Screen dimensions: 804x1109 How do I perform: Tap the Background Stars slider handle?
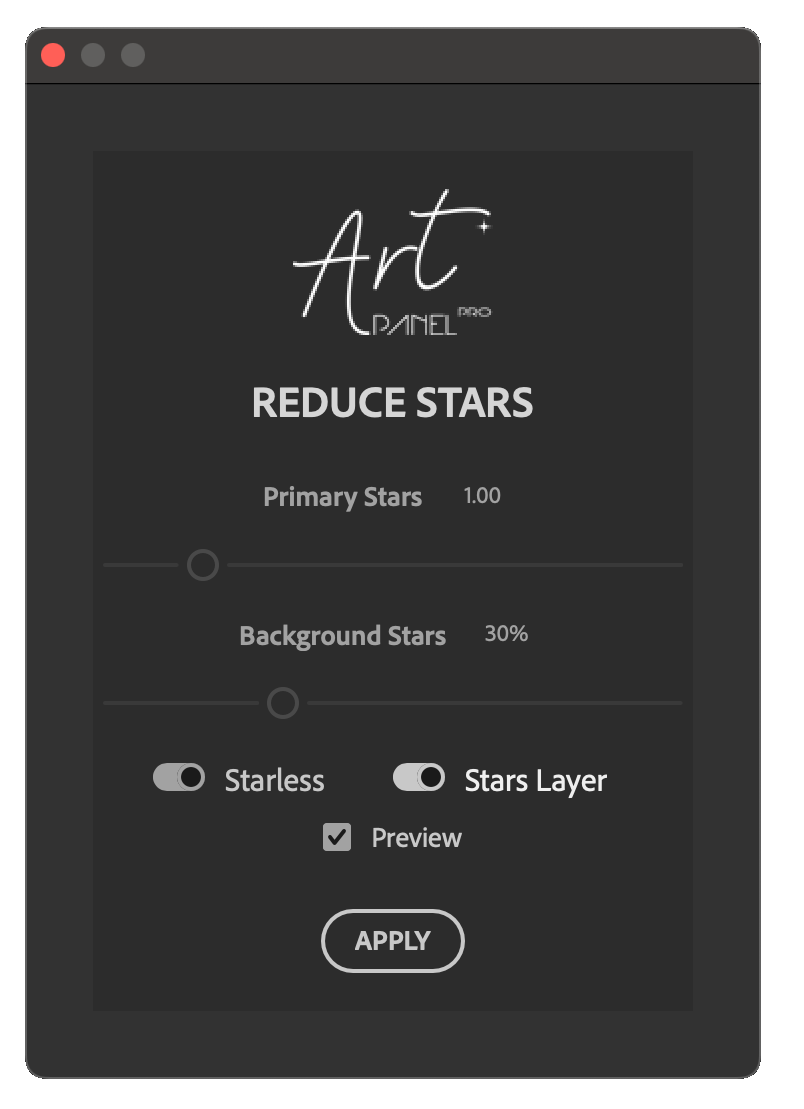point(283,703)
